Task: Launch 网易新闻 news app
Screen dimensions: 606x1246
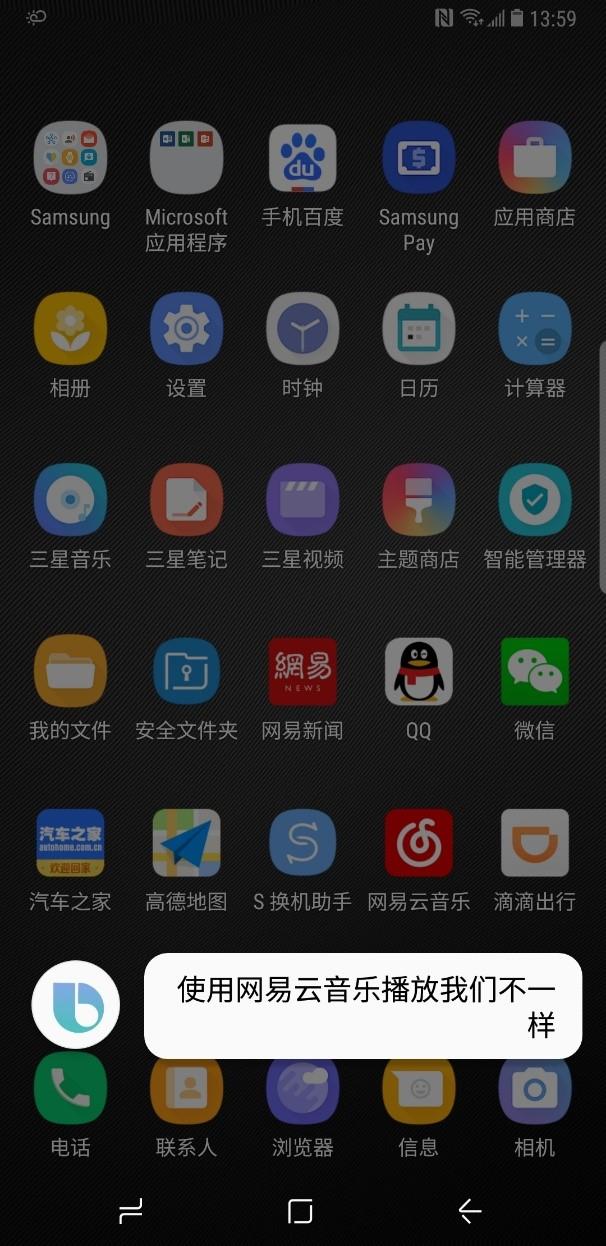Action: point(302,671)
